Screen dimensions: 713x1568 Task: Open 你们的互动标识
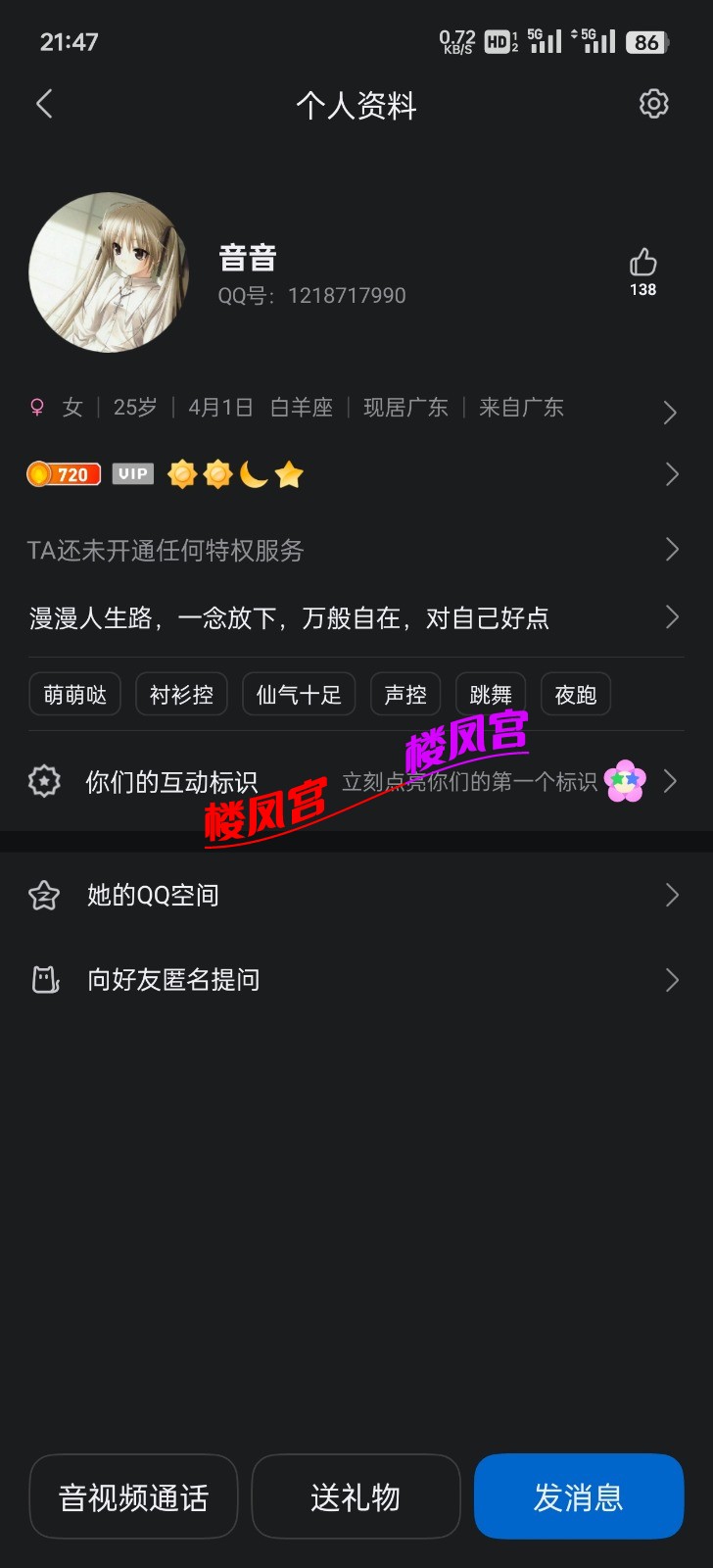[x=353, y=782]
